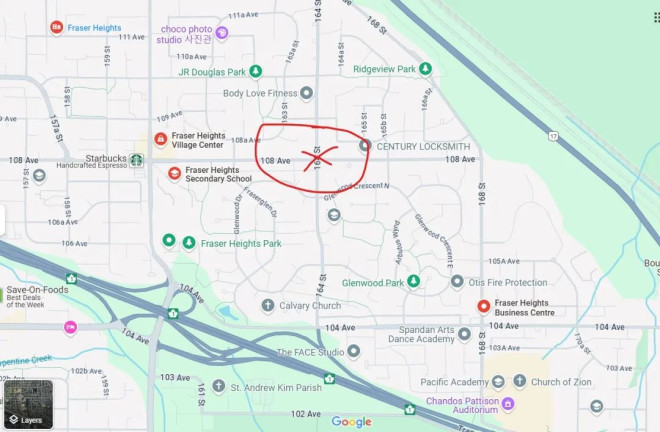Select the Fraser Heights Village Center marker
This screenshot has width=660, height=432.
tap(160, 139)
